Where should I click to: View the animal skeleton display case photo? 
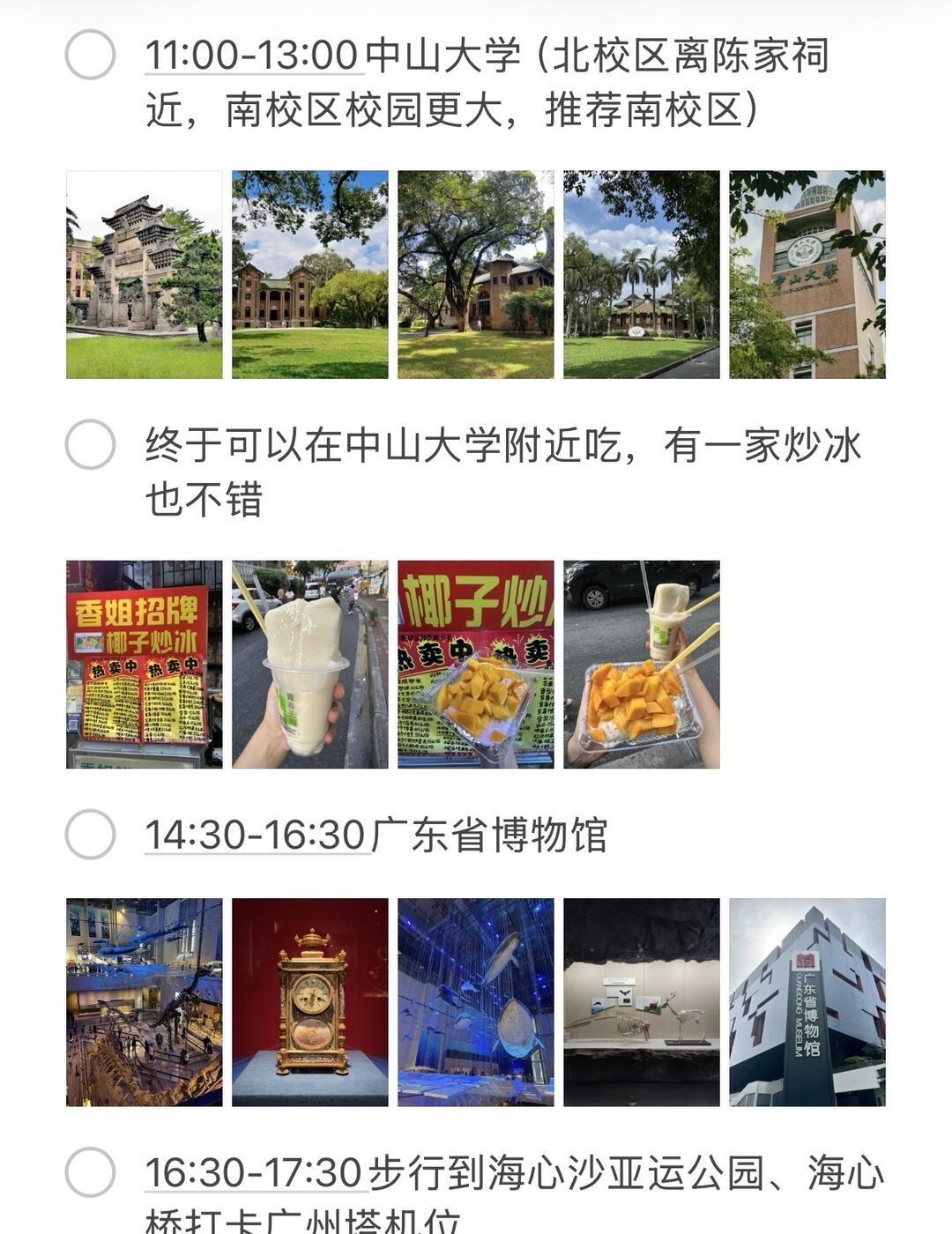(641, 1002)
